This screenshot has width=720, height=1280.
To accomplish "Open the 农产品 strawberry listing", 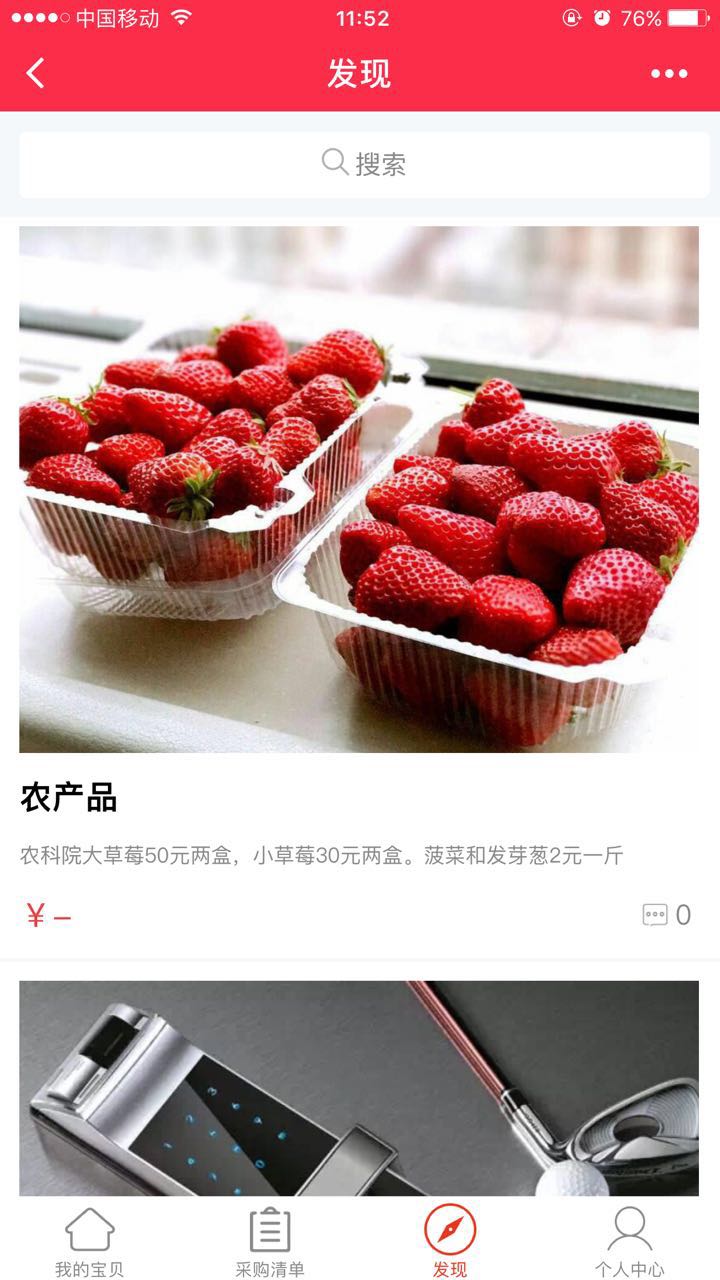I will 359,489.
